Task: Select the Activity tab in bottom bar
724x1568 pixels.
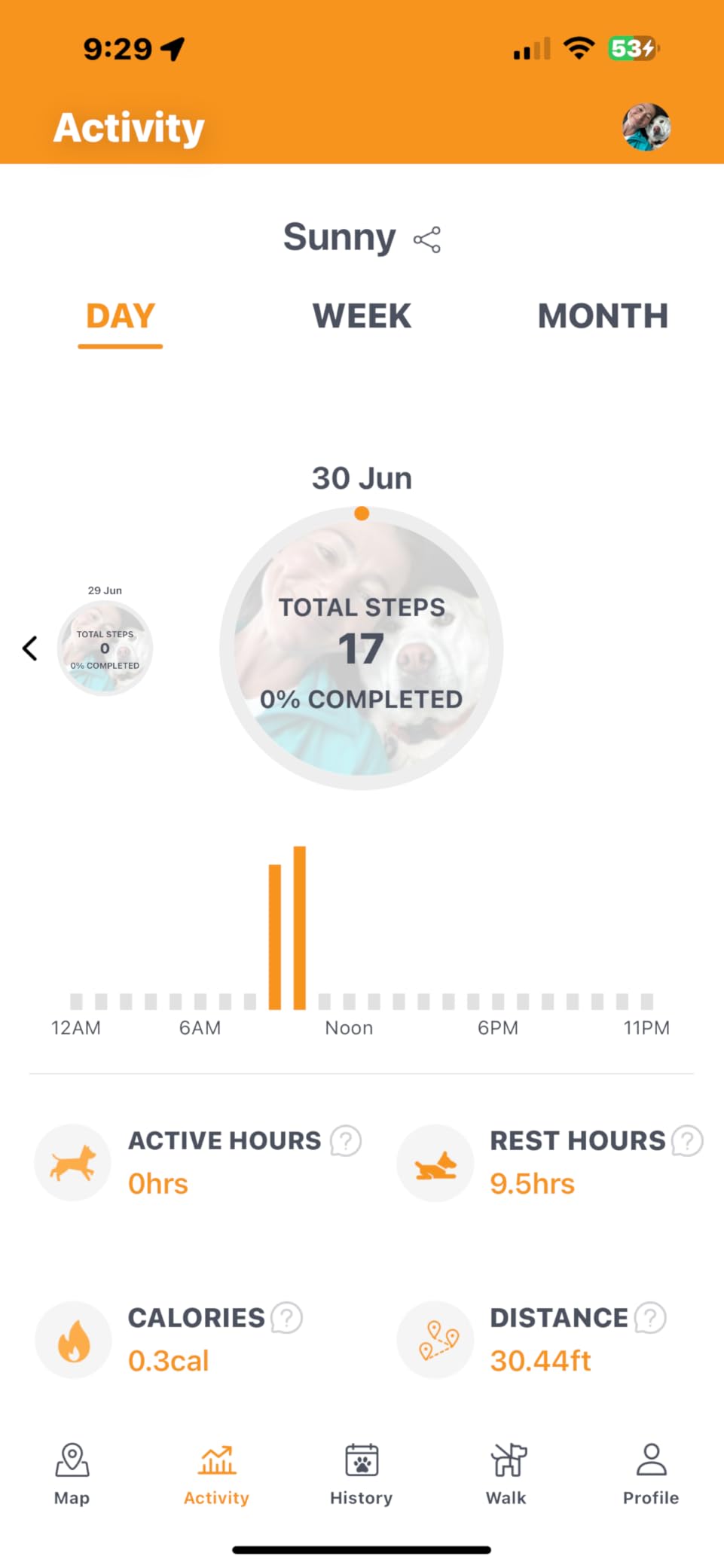Action: [x=217, y=1474]
